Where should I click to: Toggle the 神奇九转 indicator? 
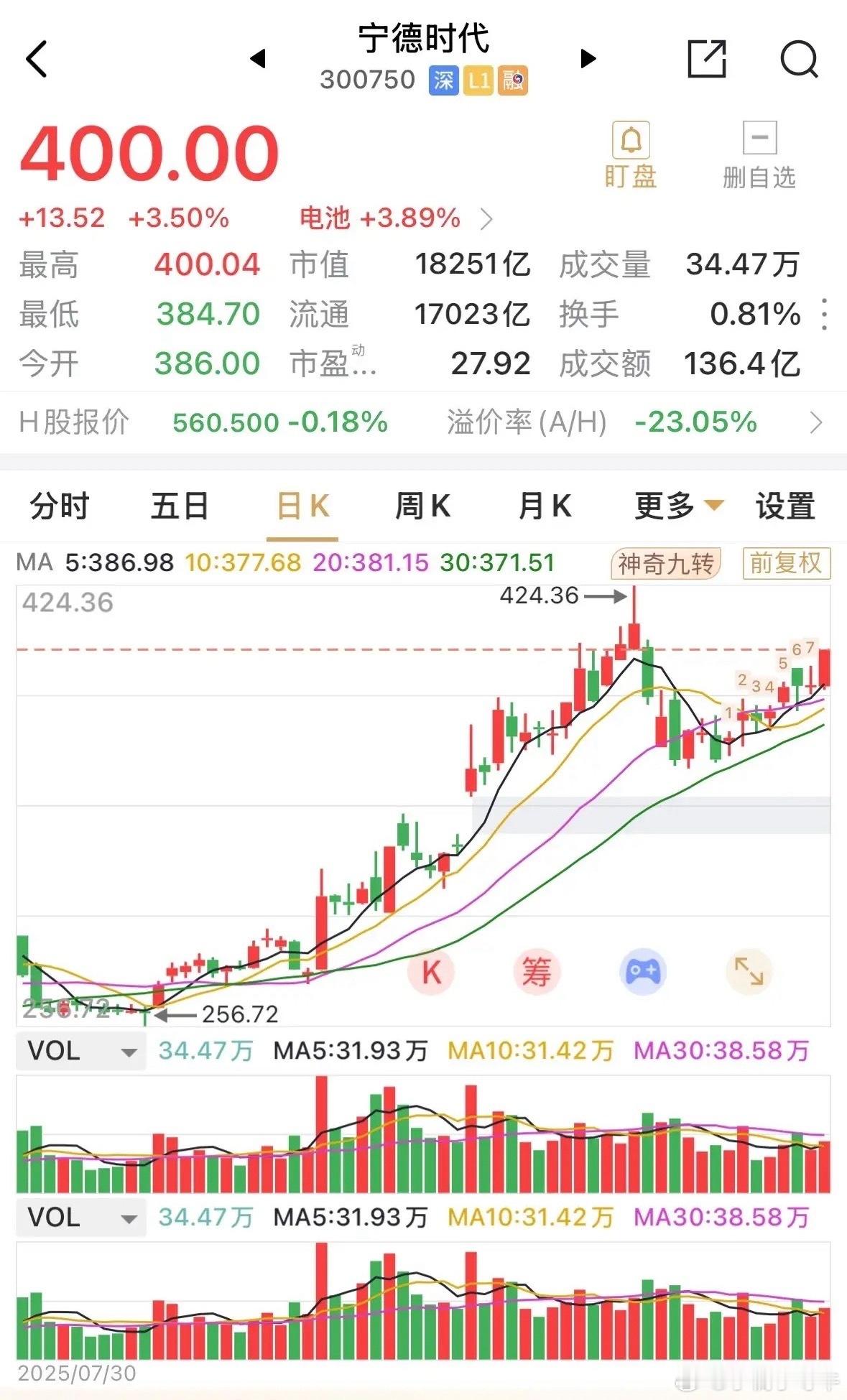(664, 566)
